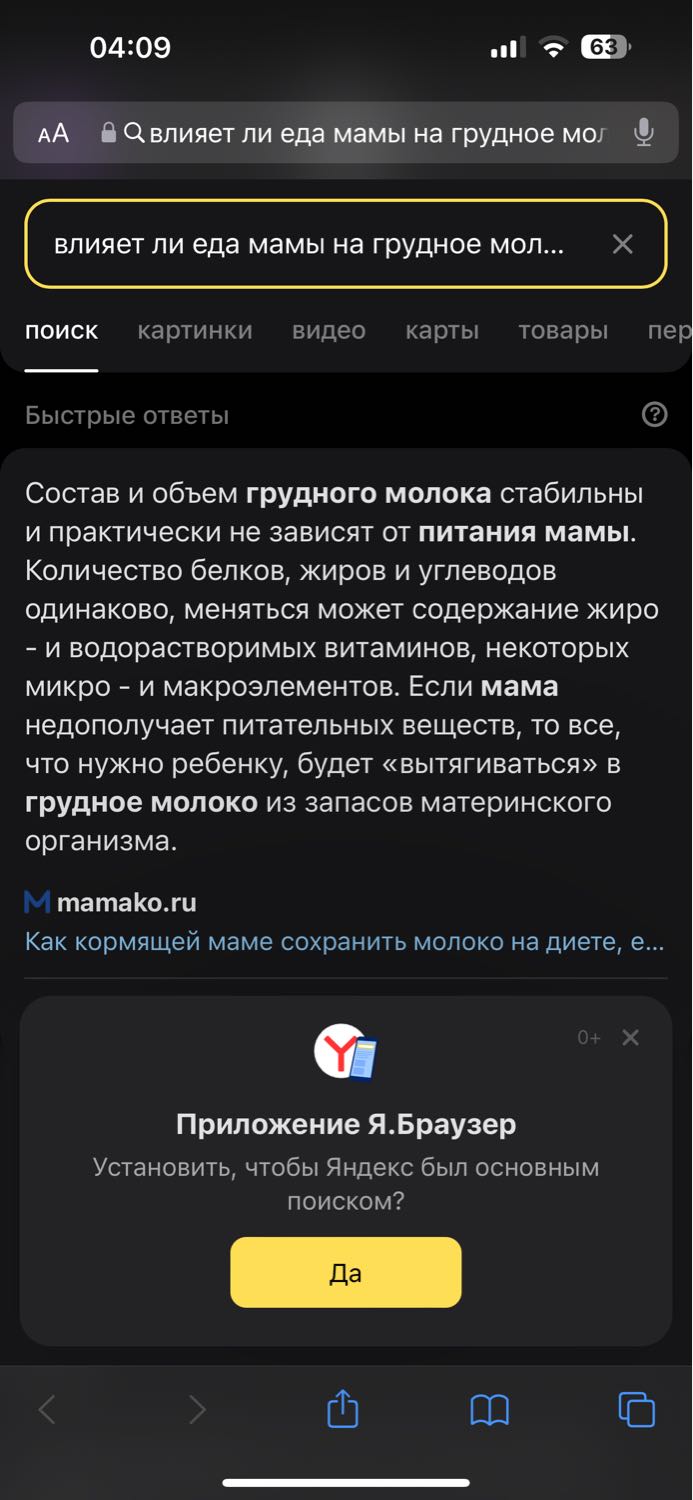Switch to the видео tab
The width and height of the screenshot is (693, 1500).
click(329, 330)
